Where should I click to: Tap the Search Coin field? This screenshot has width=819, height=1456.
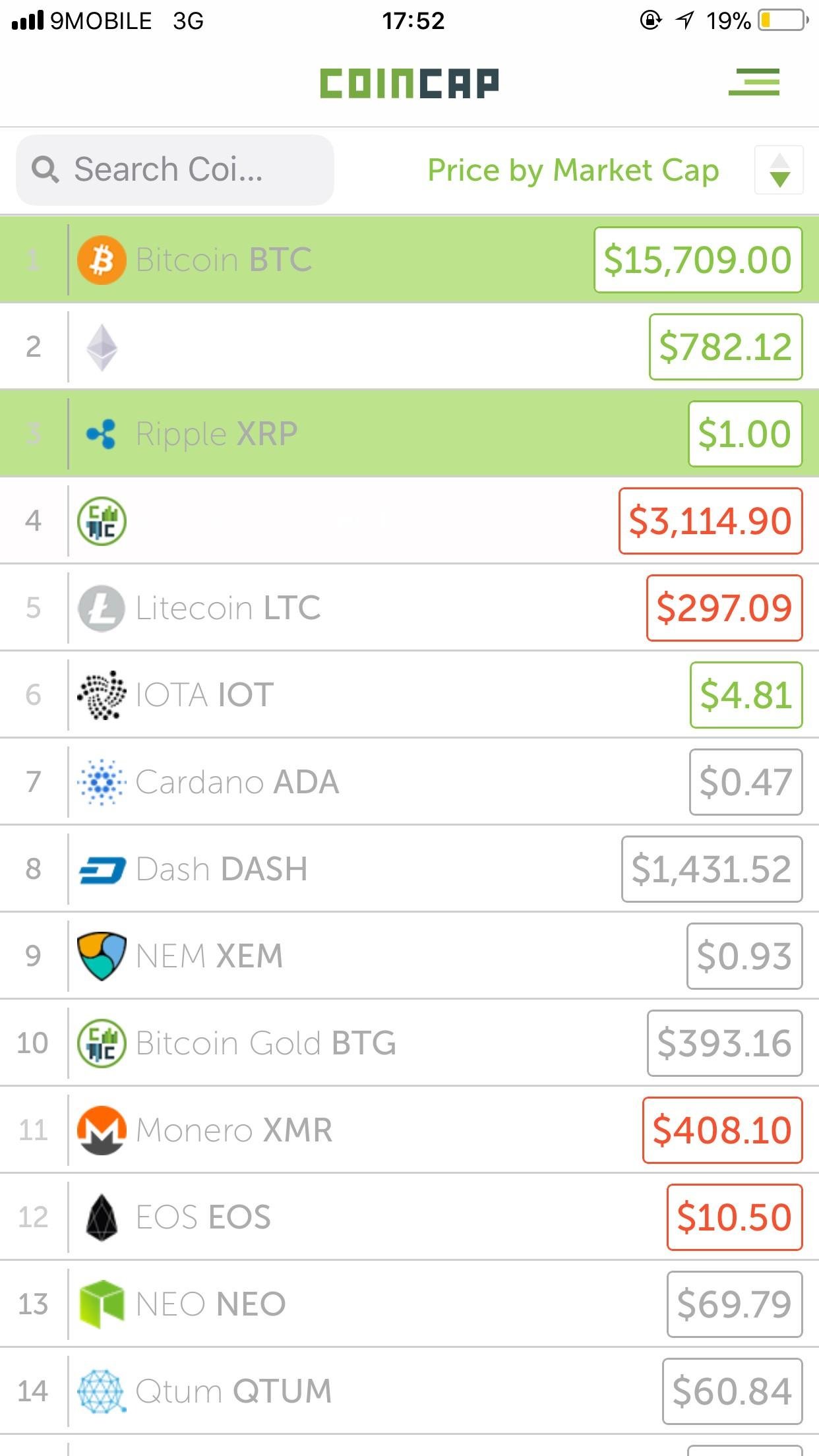coord(175,169)
